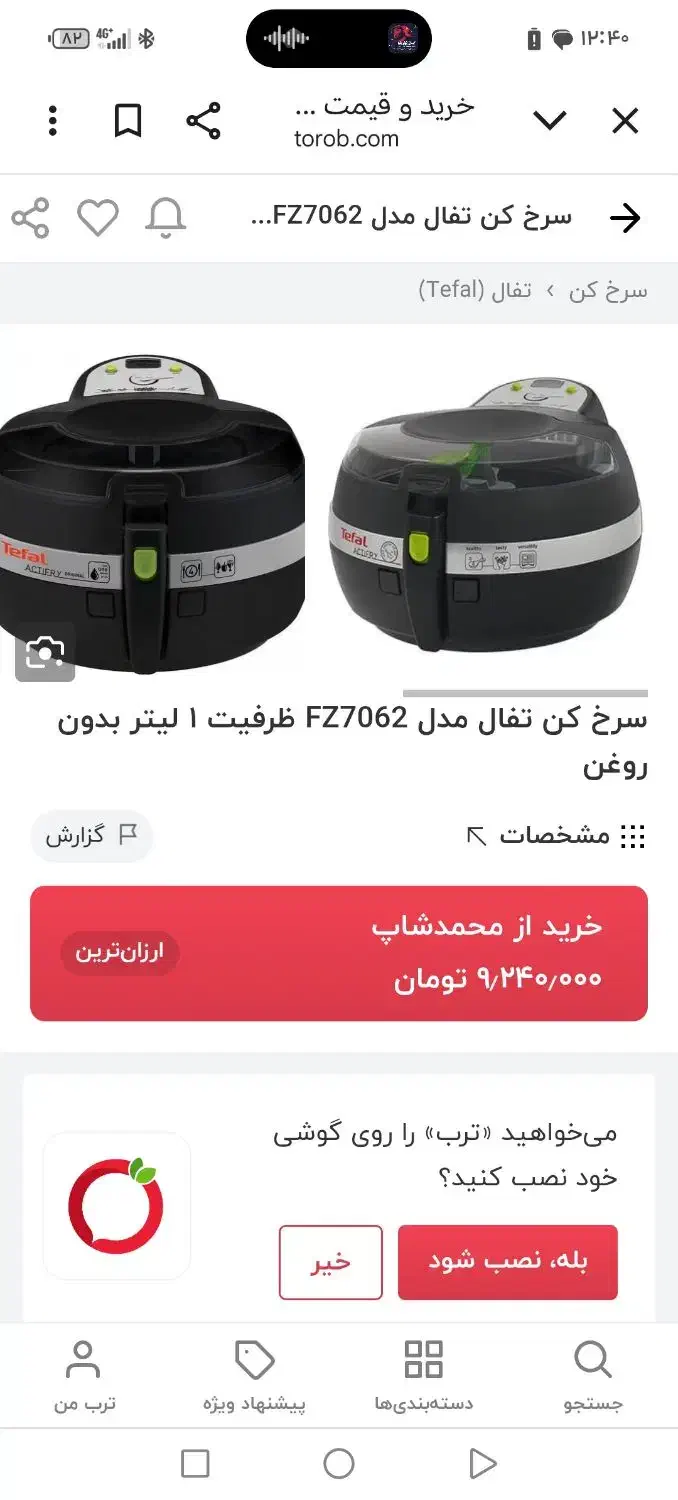Report this listing via گزارش
Screen dimensions: 678x1500
pos(91,836)
